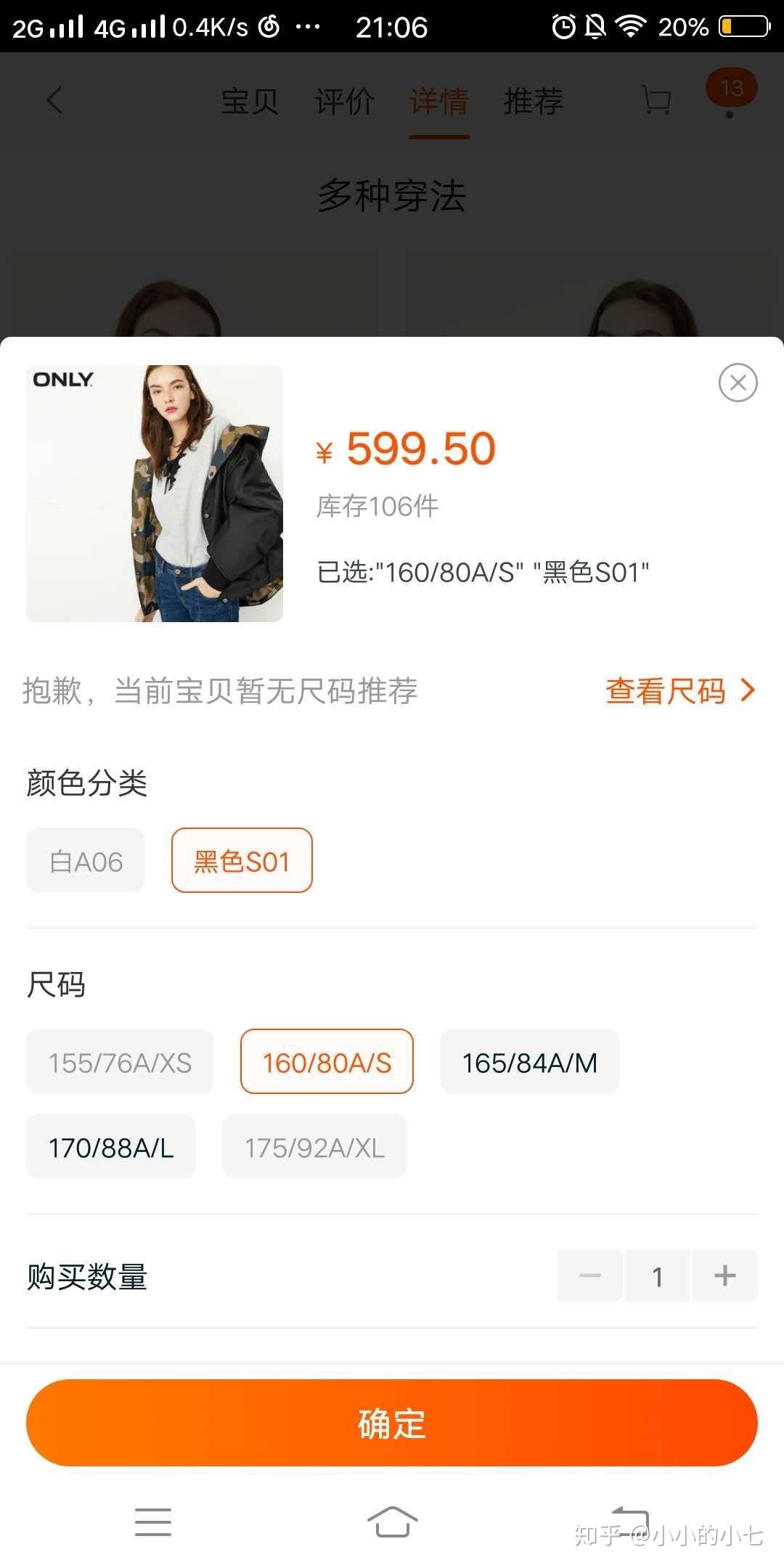
Task: Confirm selection with 确定 button
Action: 392,1424
